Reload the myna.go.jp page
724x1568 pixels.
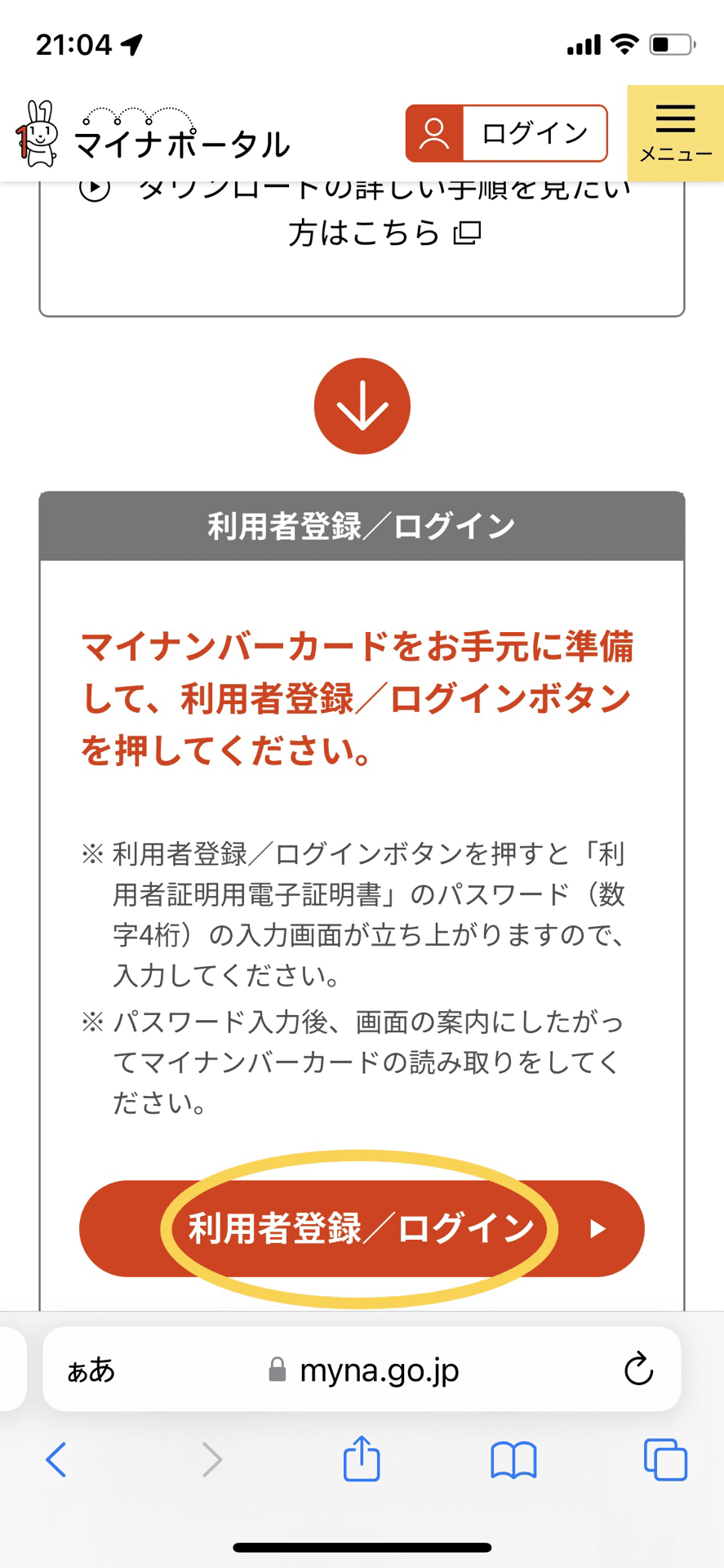638,1370
